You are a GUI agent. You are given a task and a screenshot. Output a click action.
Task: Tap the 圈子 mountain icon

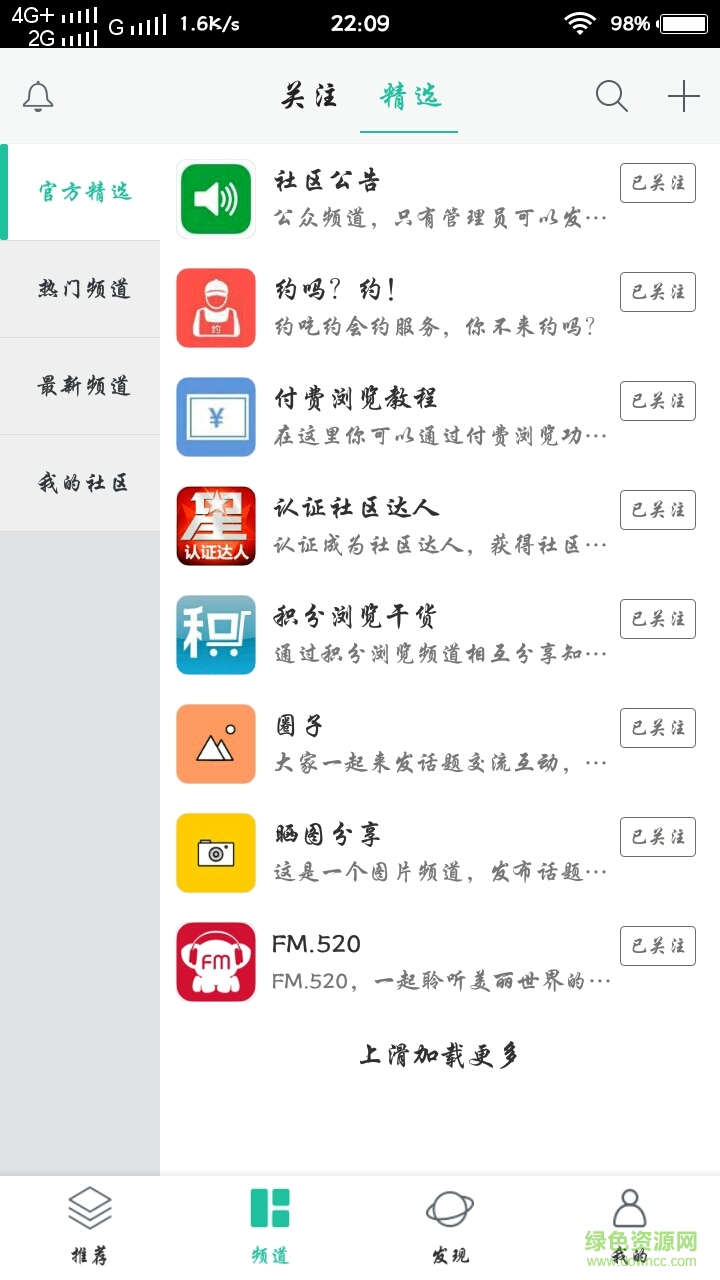coord(216,744)
